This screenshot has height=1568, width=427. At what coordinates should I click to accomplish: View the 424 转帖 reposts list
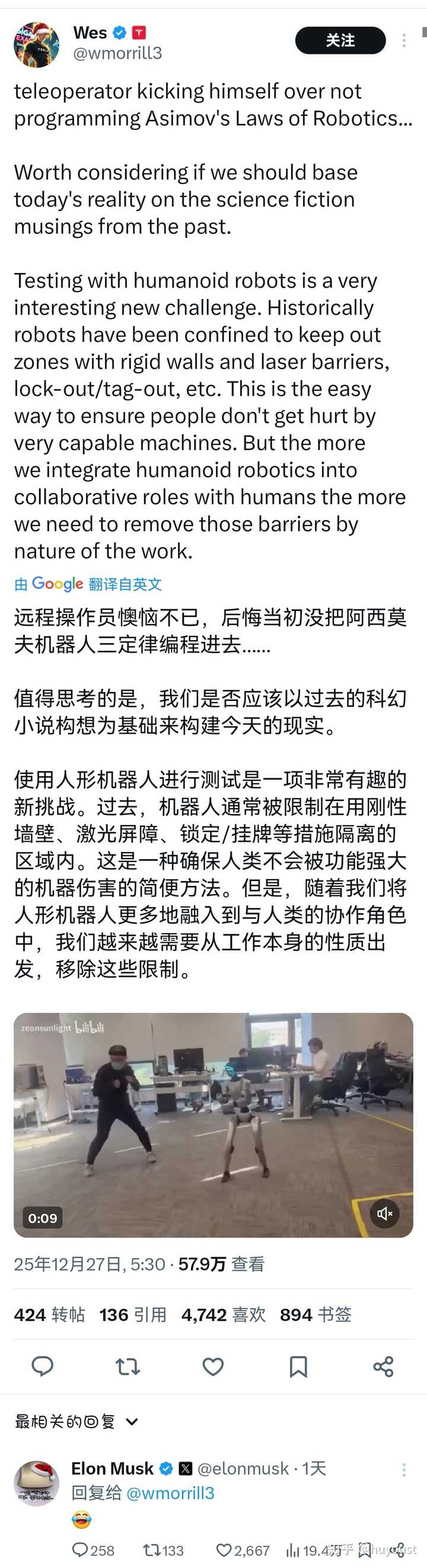point(49,1315)
